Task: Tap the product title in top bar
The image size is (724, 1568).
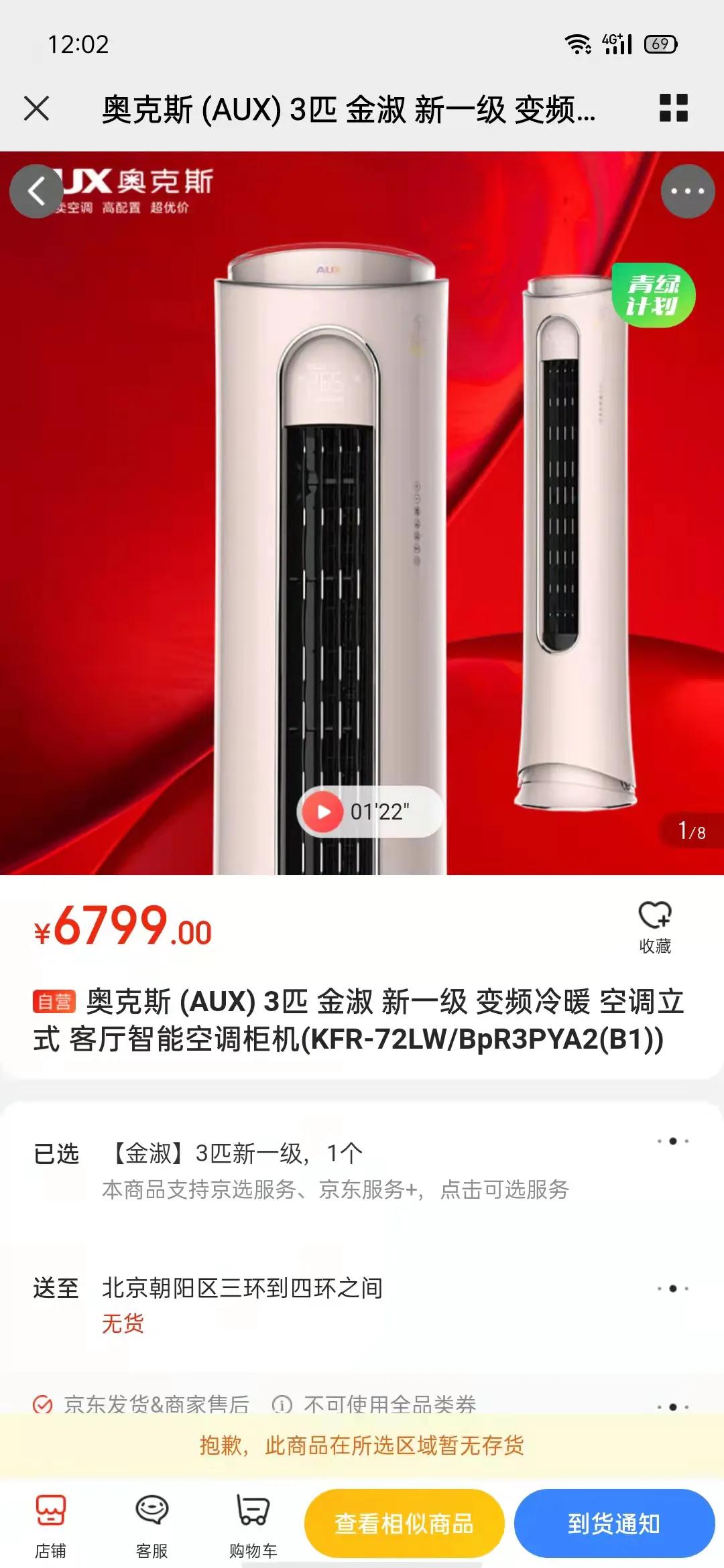Action: pyautogui.click(x=349, y=111)
